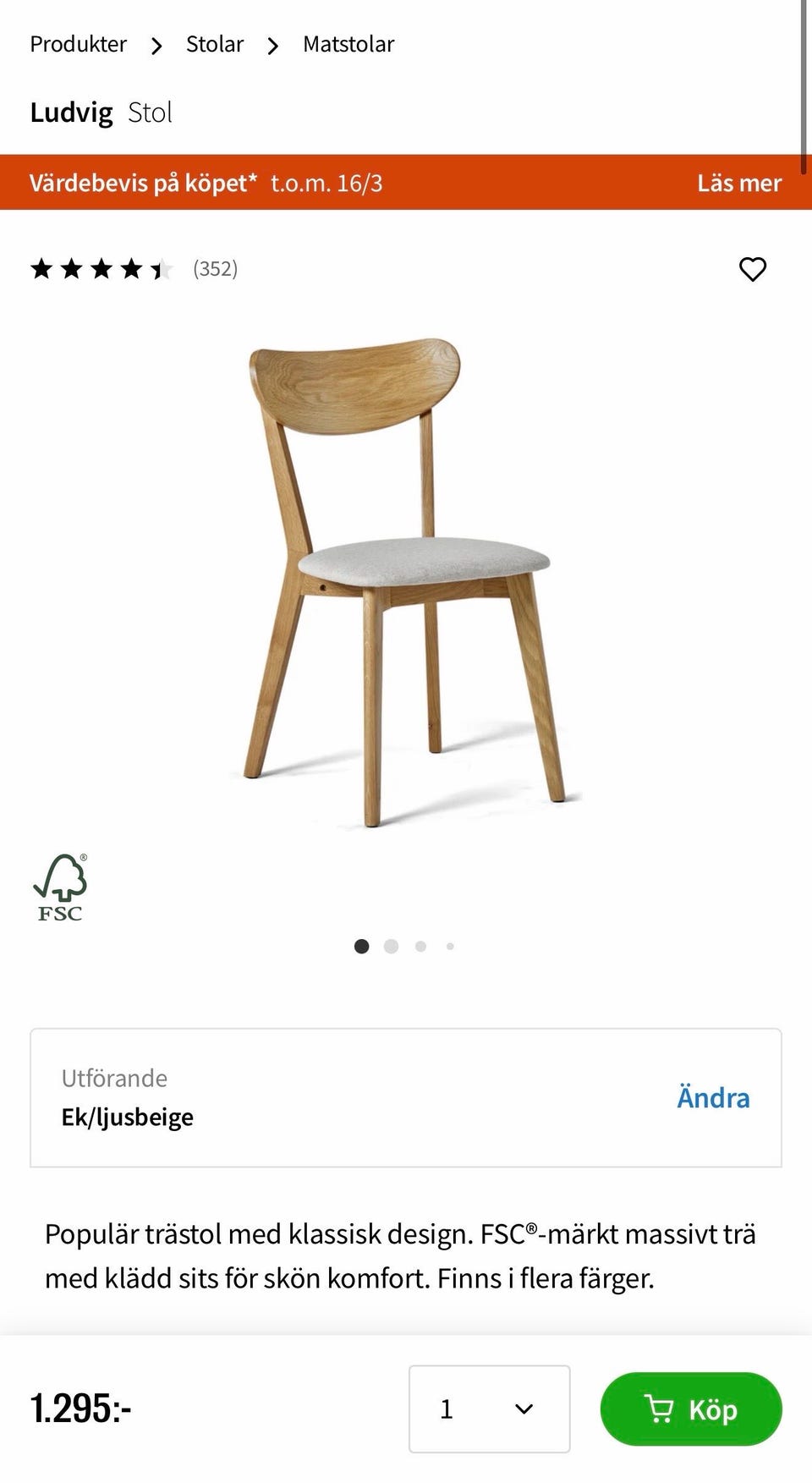Click the FSC certification logo

(61, 887)
